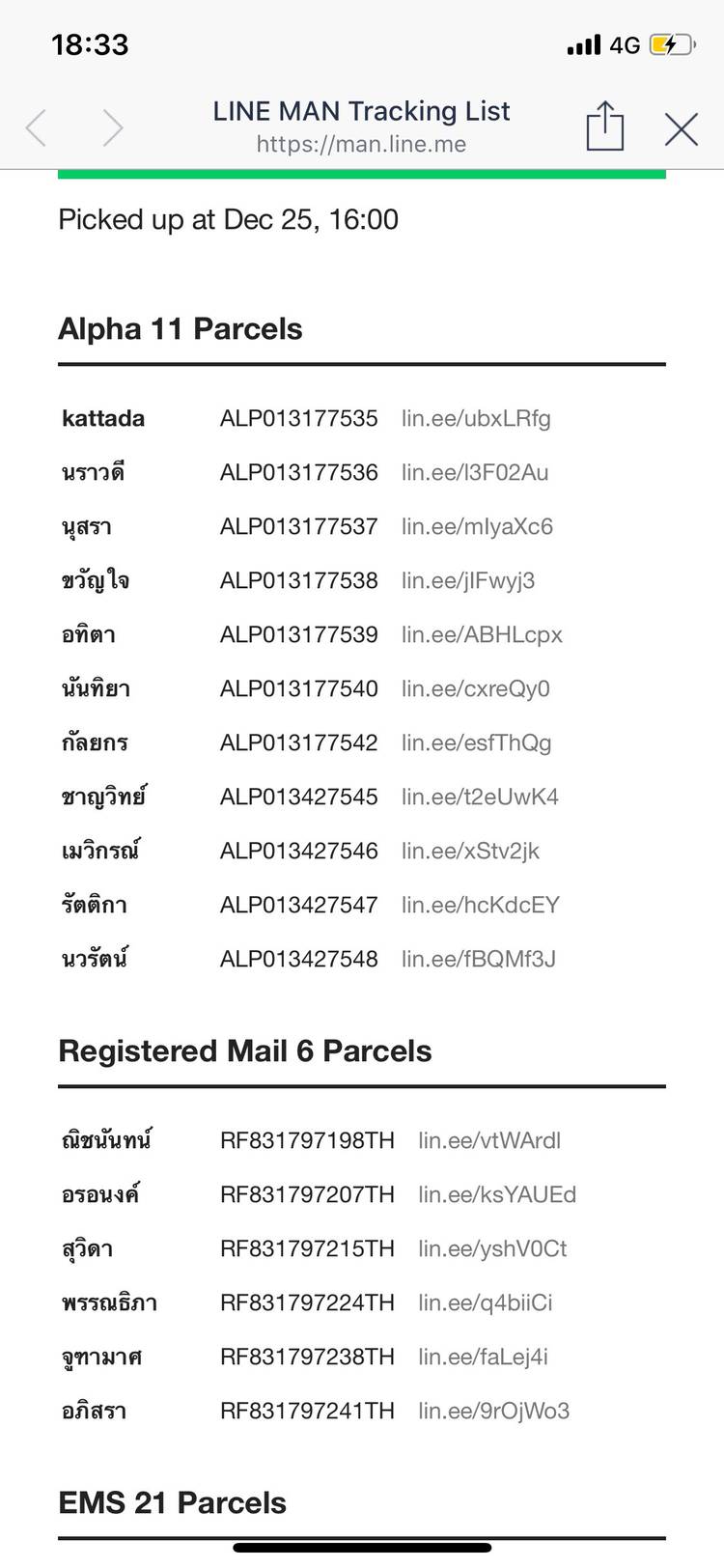724x1568 pixels.
Task: Go back to the previous page
Action: pos(37,127)
